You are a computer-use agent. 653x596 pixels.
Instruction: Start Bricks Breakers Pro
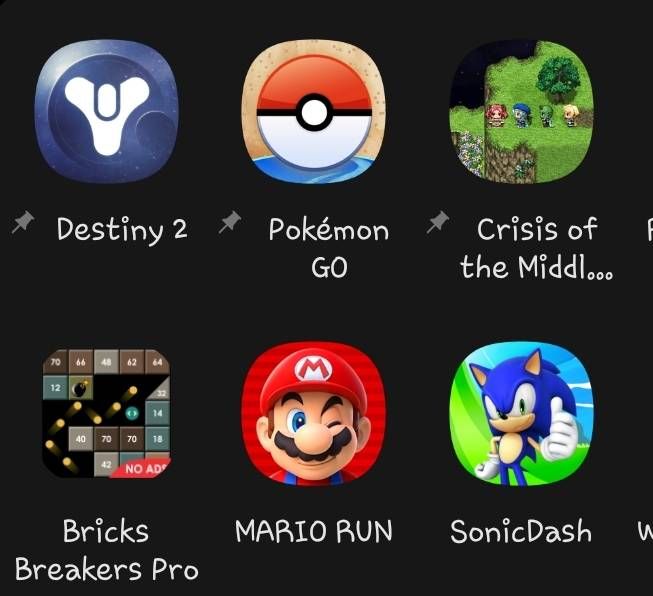point(106,413)
